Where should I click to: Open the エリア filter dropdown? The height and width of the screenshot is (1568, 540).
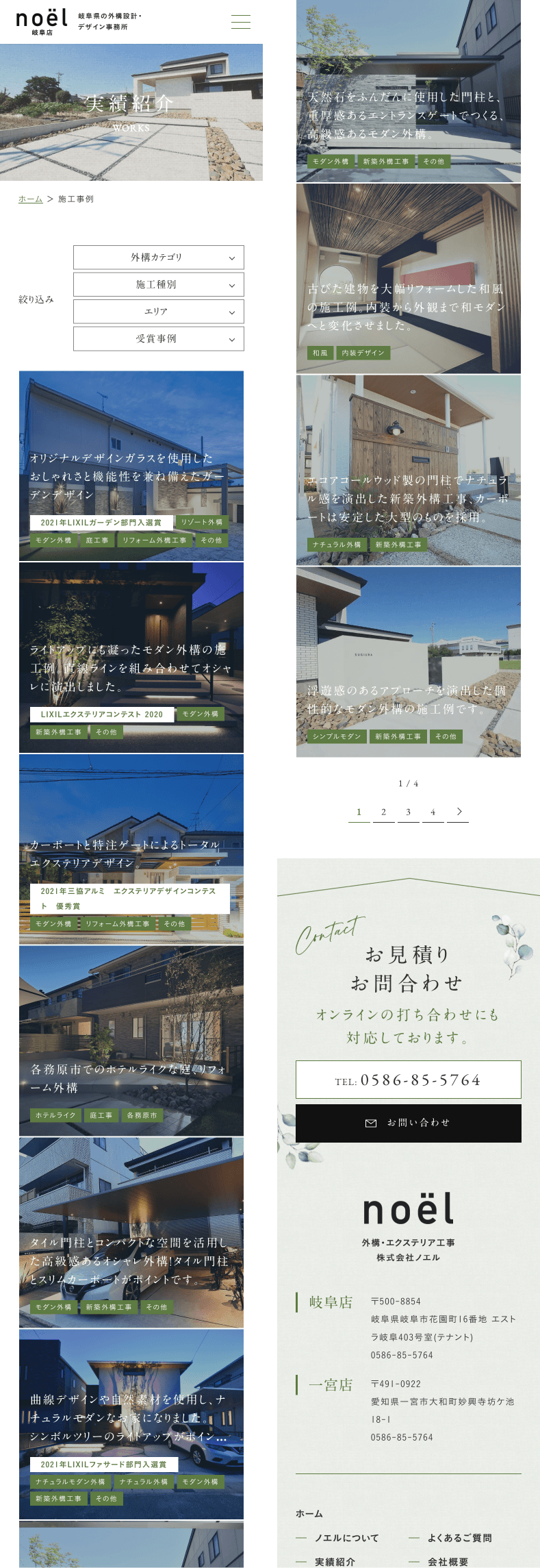tap(158, 312)
